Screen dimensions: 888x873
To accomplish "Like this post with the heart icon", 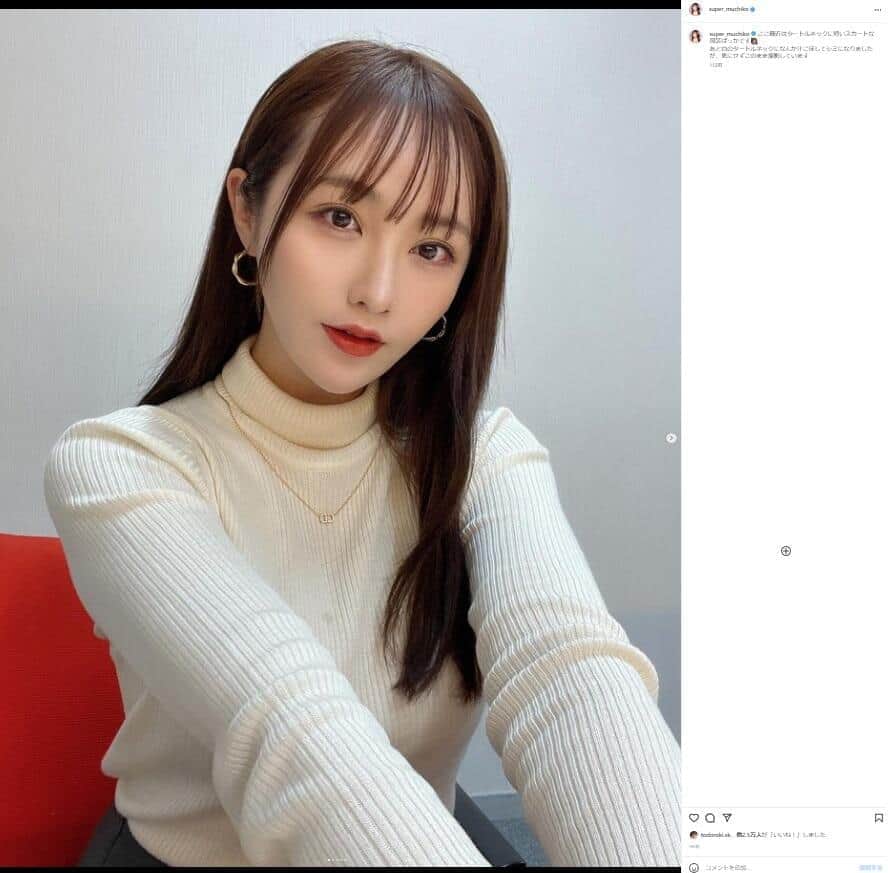I will (694, 817).
